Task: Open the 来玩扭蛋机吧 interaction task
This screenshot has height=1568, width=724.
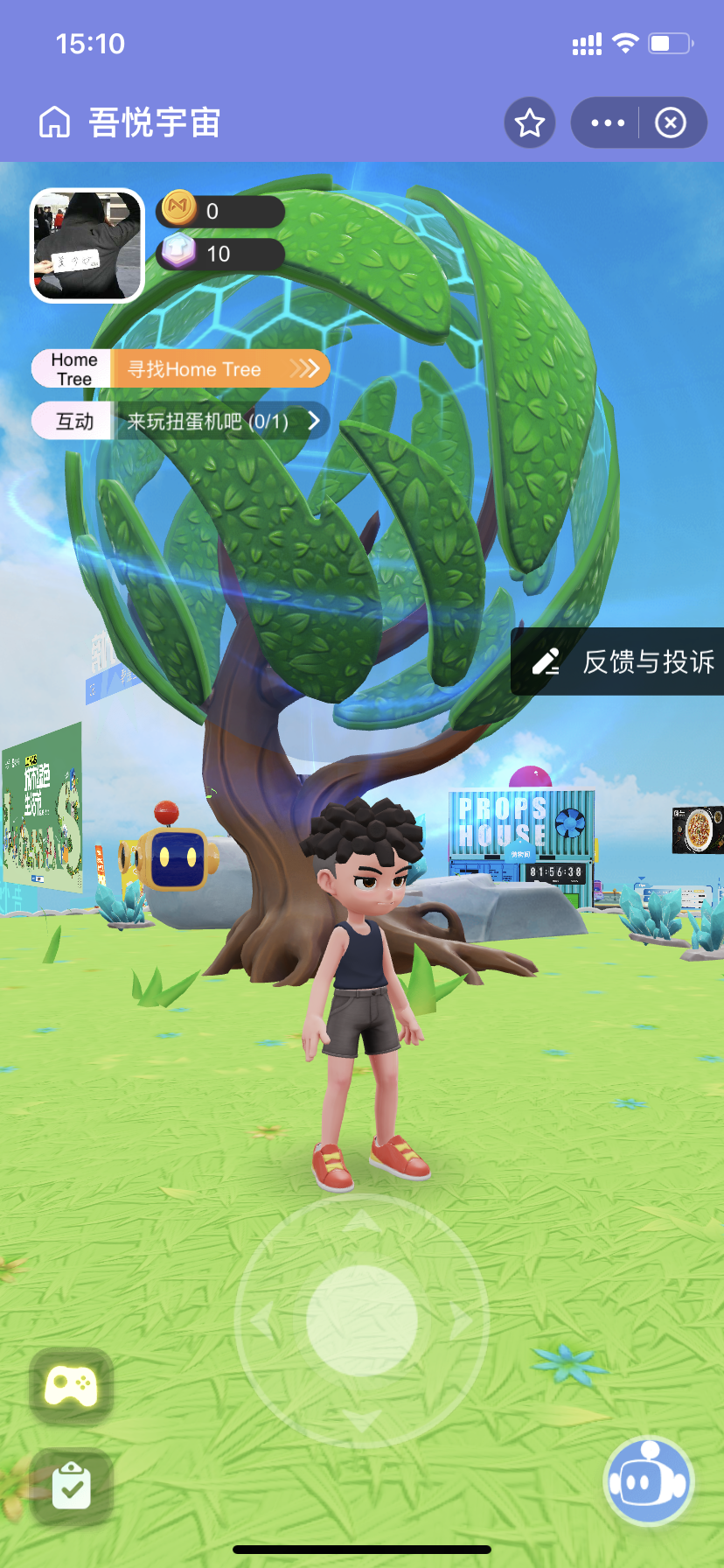Action: [x=219, y=422]
